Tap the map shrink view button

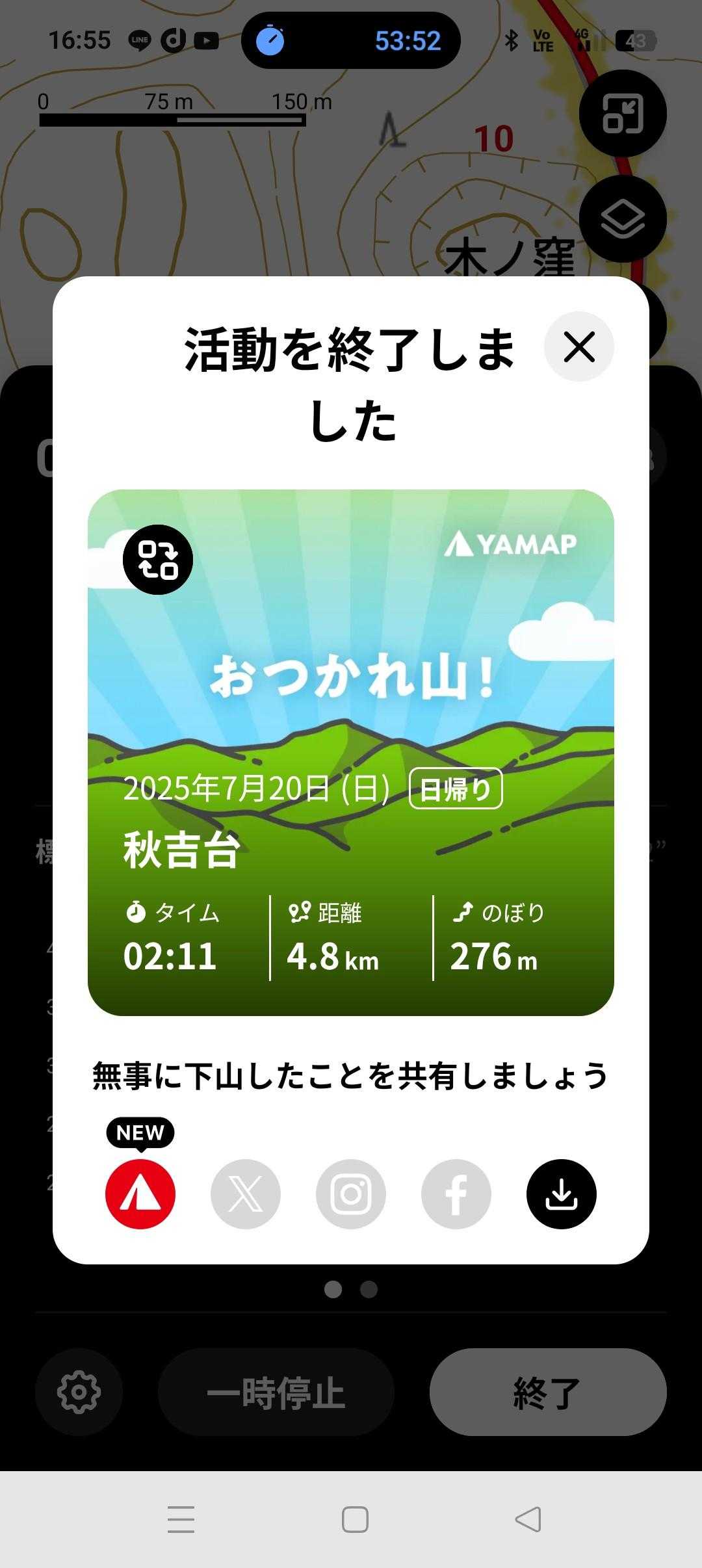pos(623,114)
